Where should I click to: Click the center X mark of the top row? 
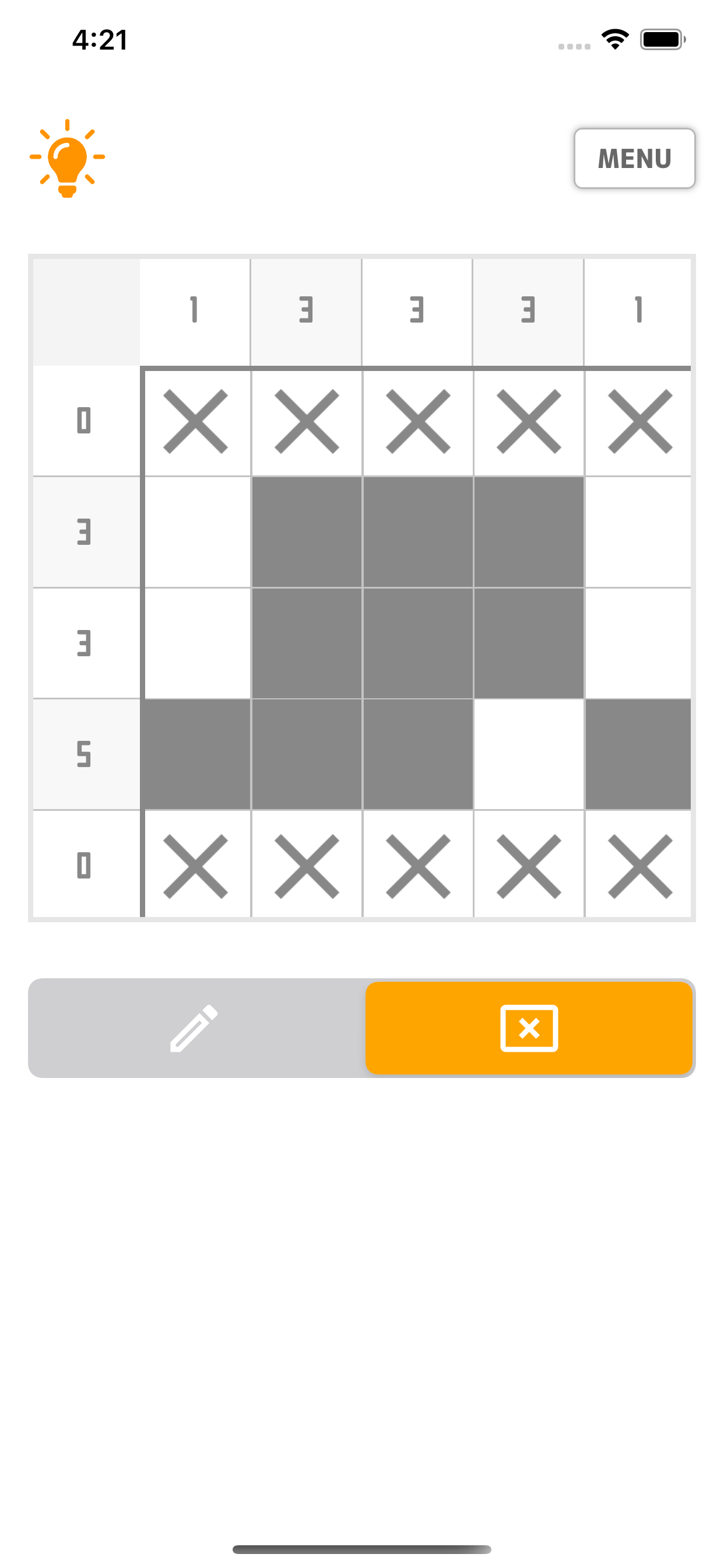pyautogui.click(x=417, y=420)
